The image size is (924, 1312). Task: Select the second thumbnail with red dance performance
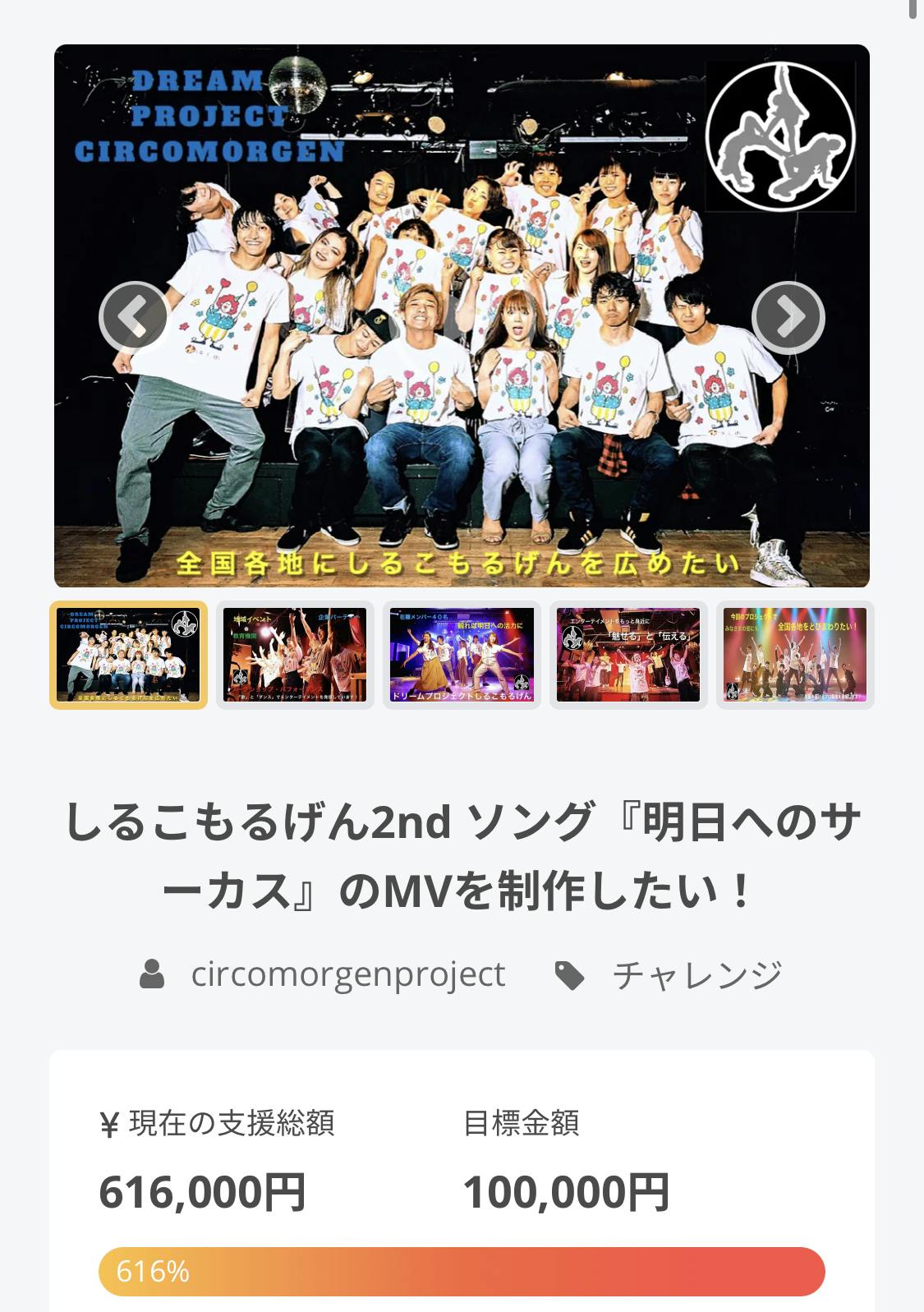pyautogui.click(x=295, y=655)
